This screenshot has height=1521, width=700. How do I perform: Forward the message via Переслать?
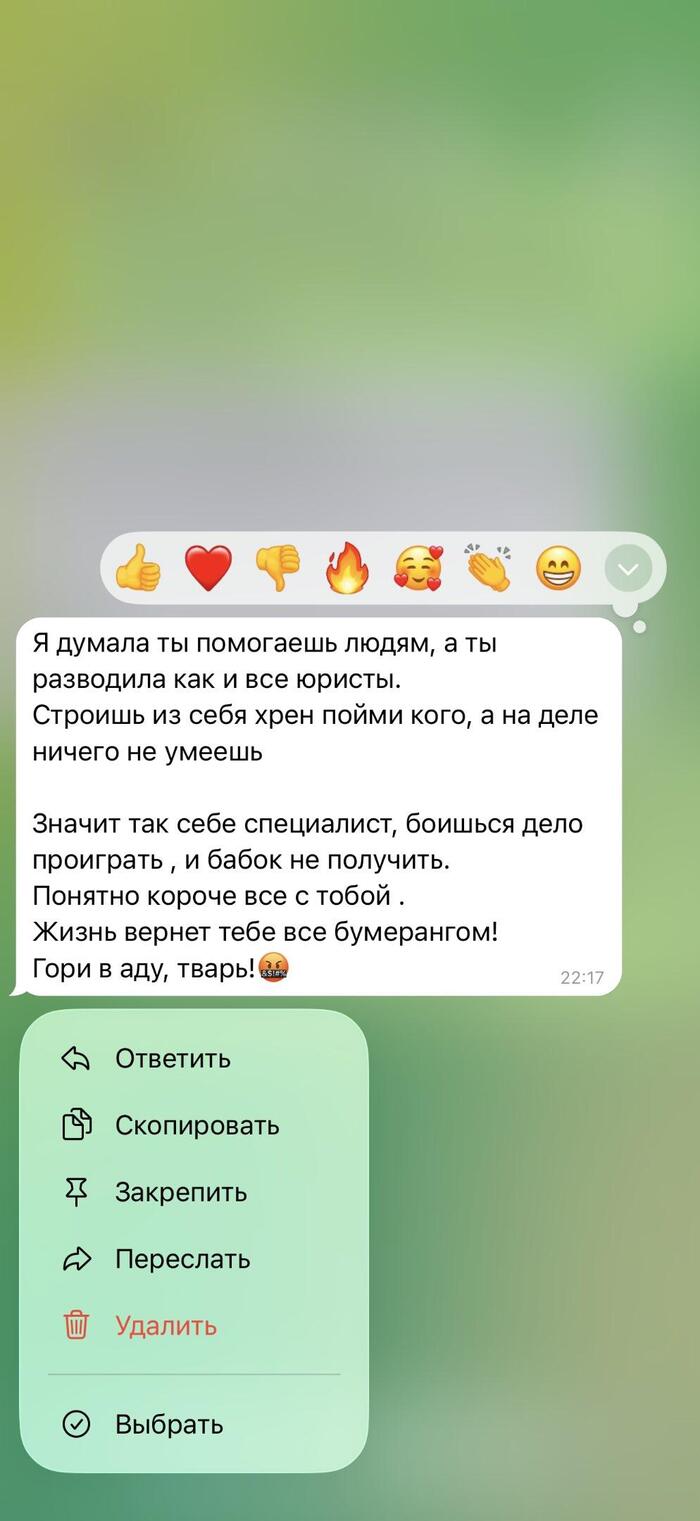[x=182, y=1260]
